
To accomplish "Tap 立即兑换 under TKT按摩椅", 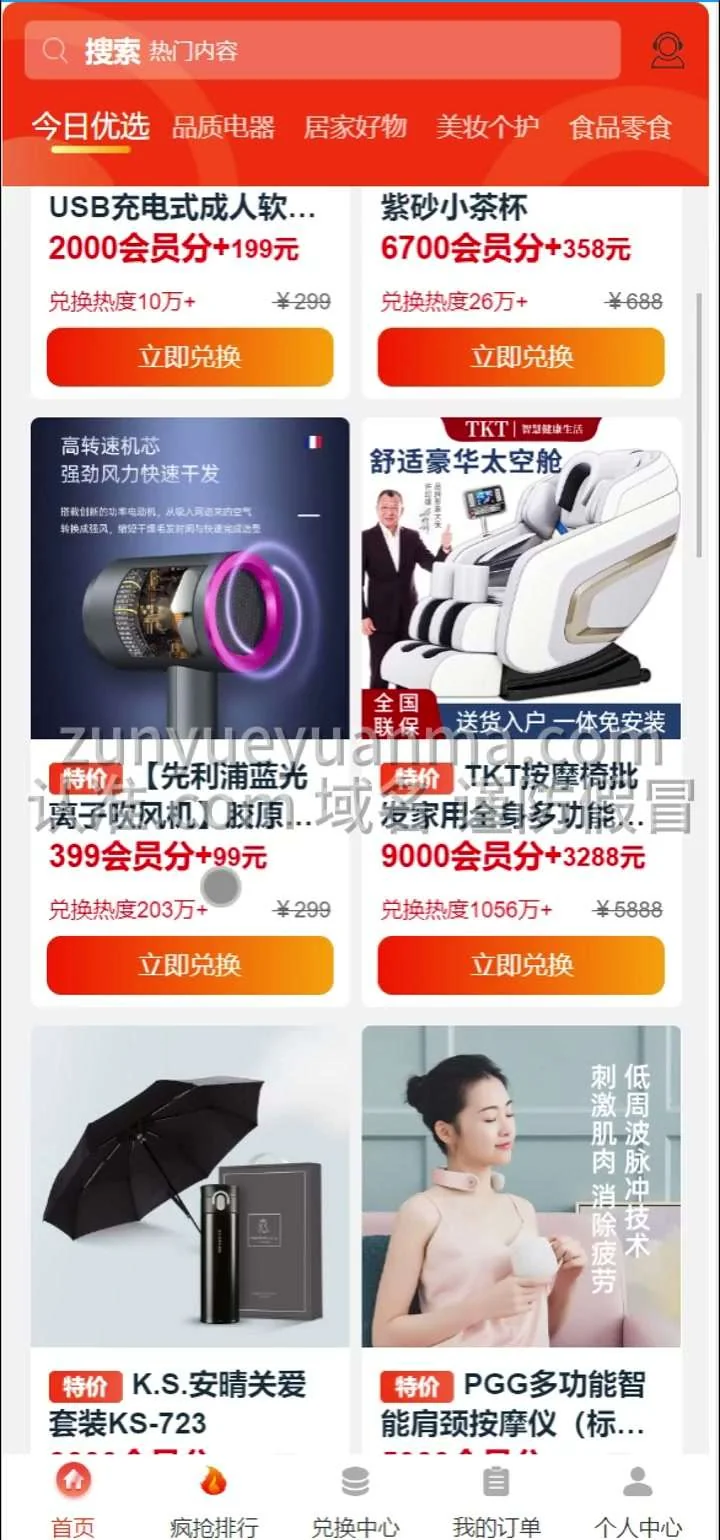I will click(521, 965).
